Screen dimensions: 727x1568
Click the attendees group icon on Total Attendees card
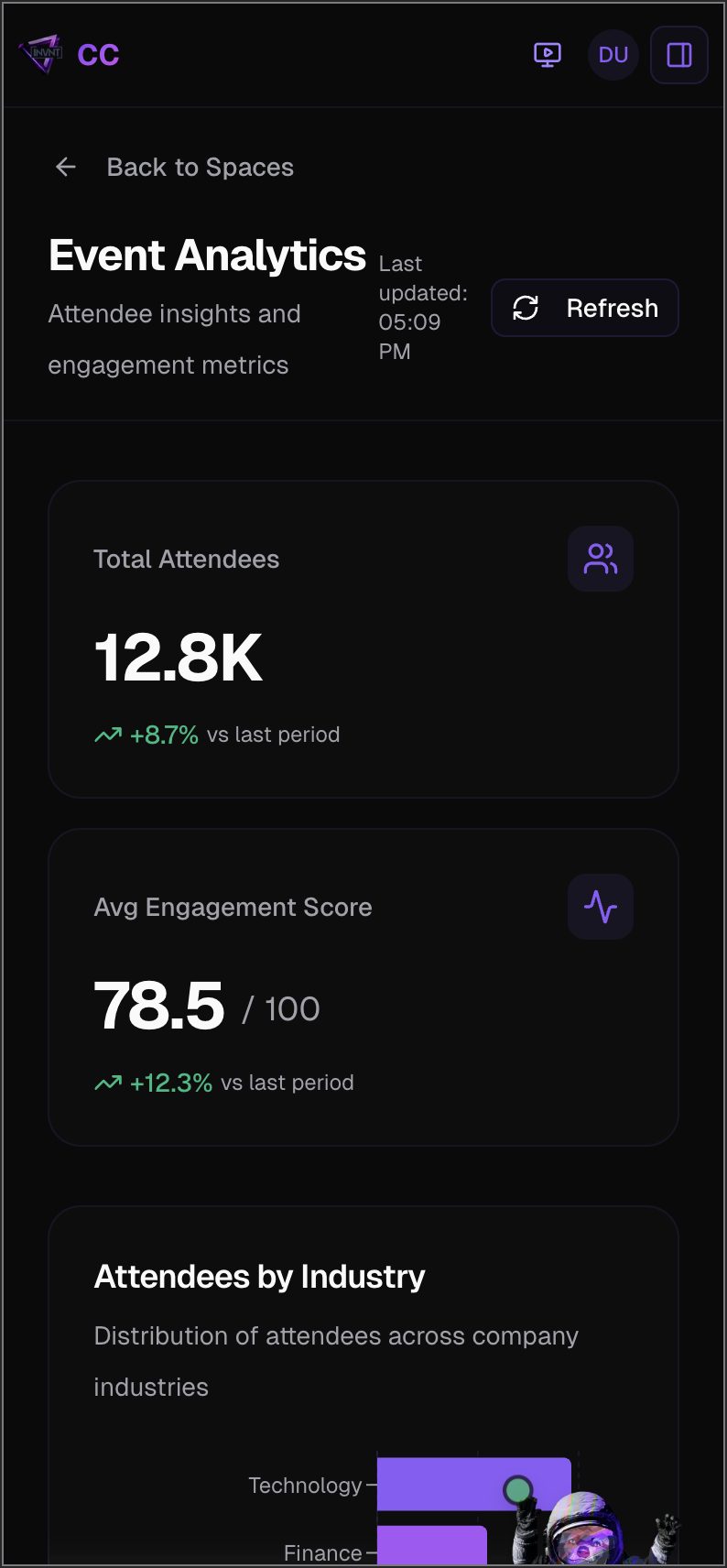point(600,559)
